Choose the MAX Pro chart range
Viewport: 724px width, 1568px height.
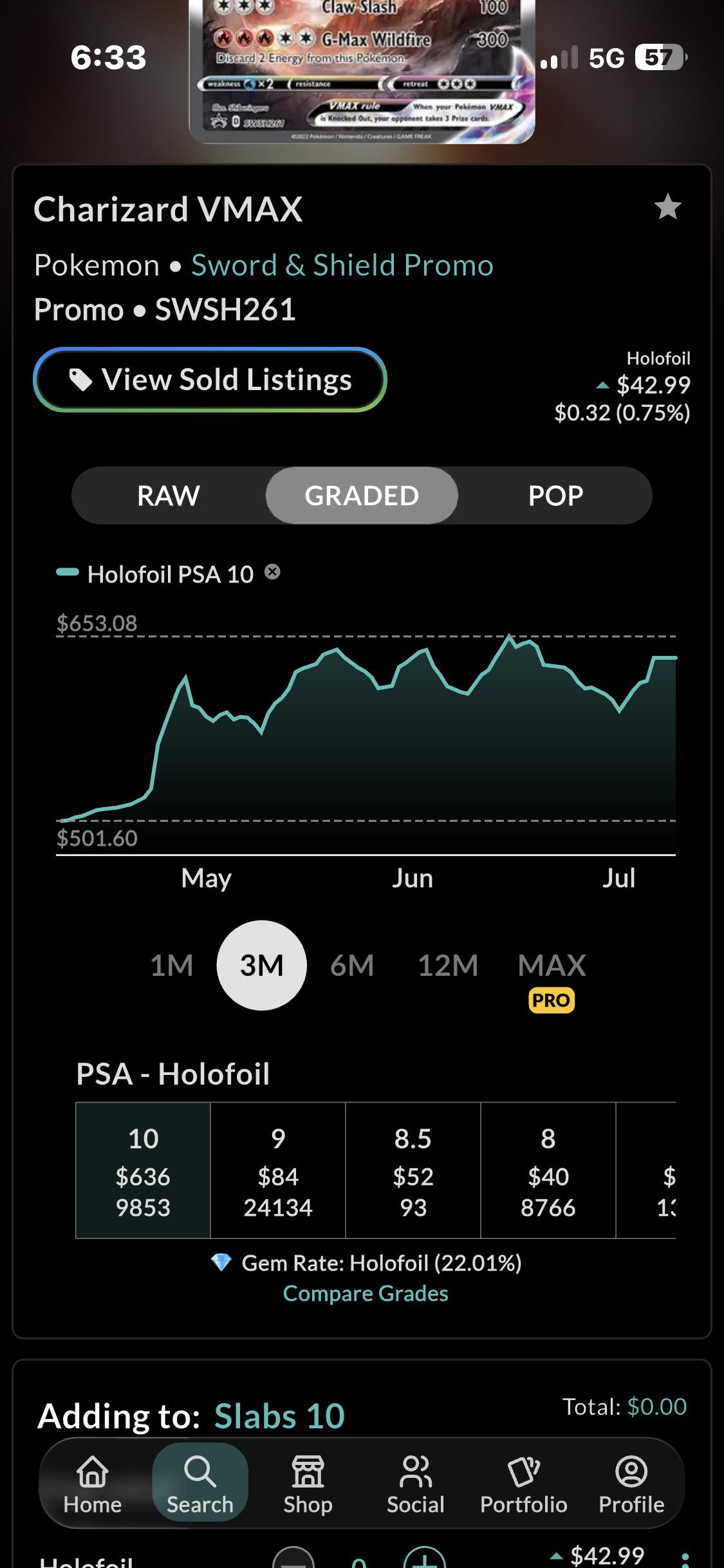tap(552, 980)
